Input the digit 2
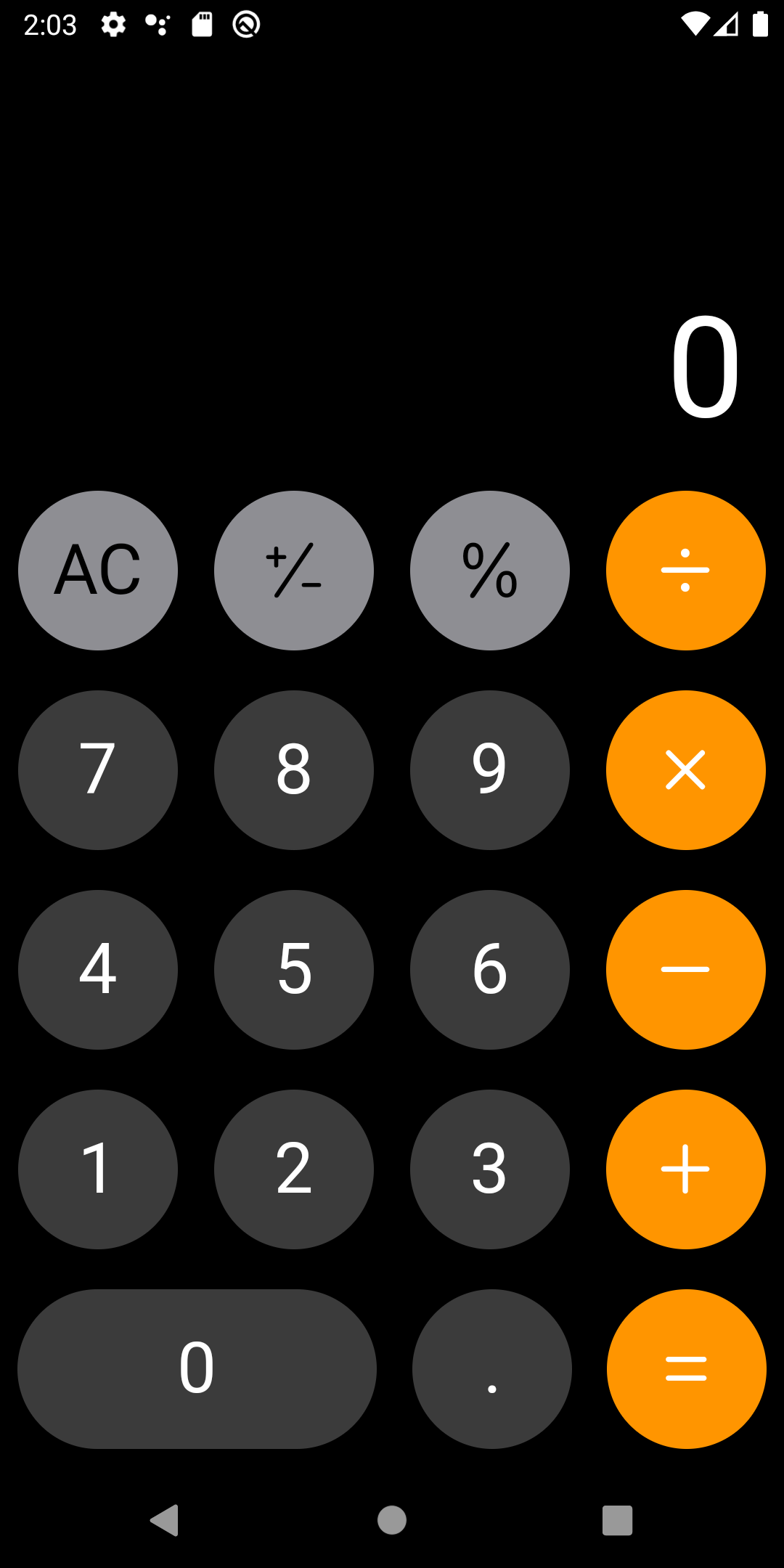The width and height of the screenshot is (784, 1568). coord(294,1169)
